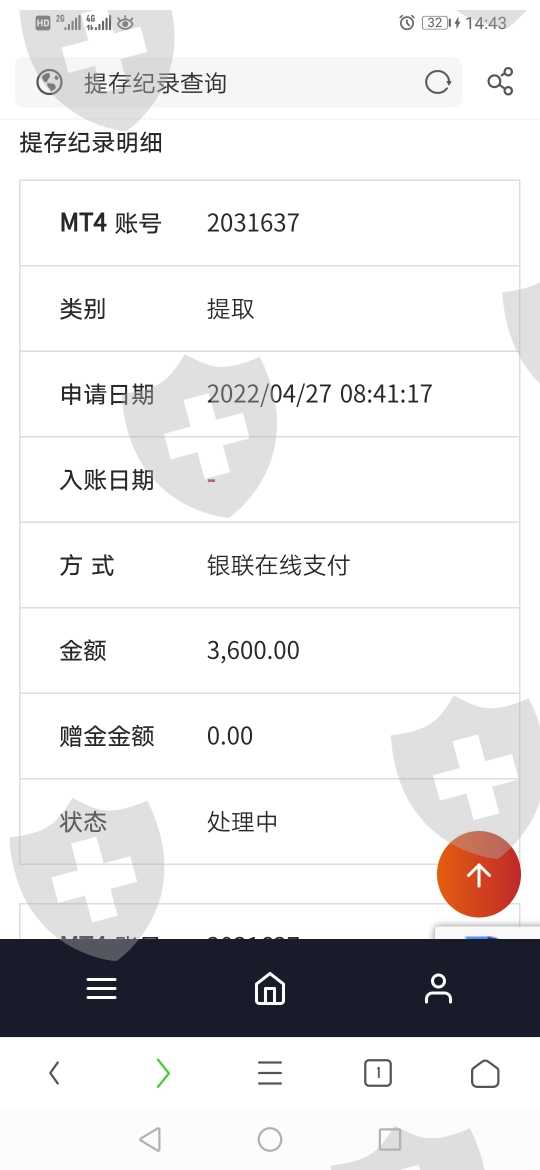Open the browser menu
The height and width of the screenshot is (1170, 540).
coord(270,1074)
